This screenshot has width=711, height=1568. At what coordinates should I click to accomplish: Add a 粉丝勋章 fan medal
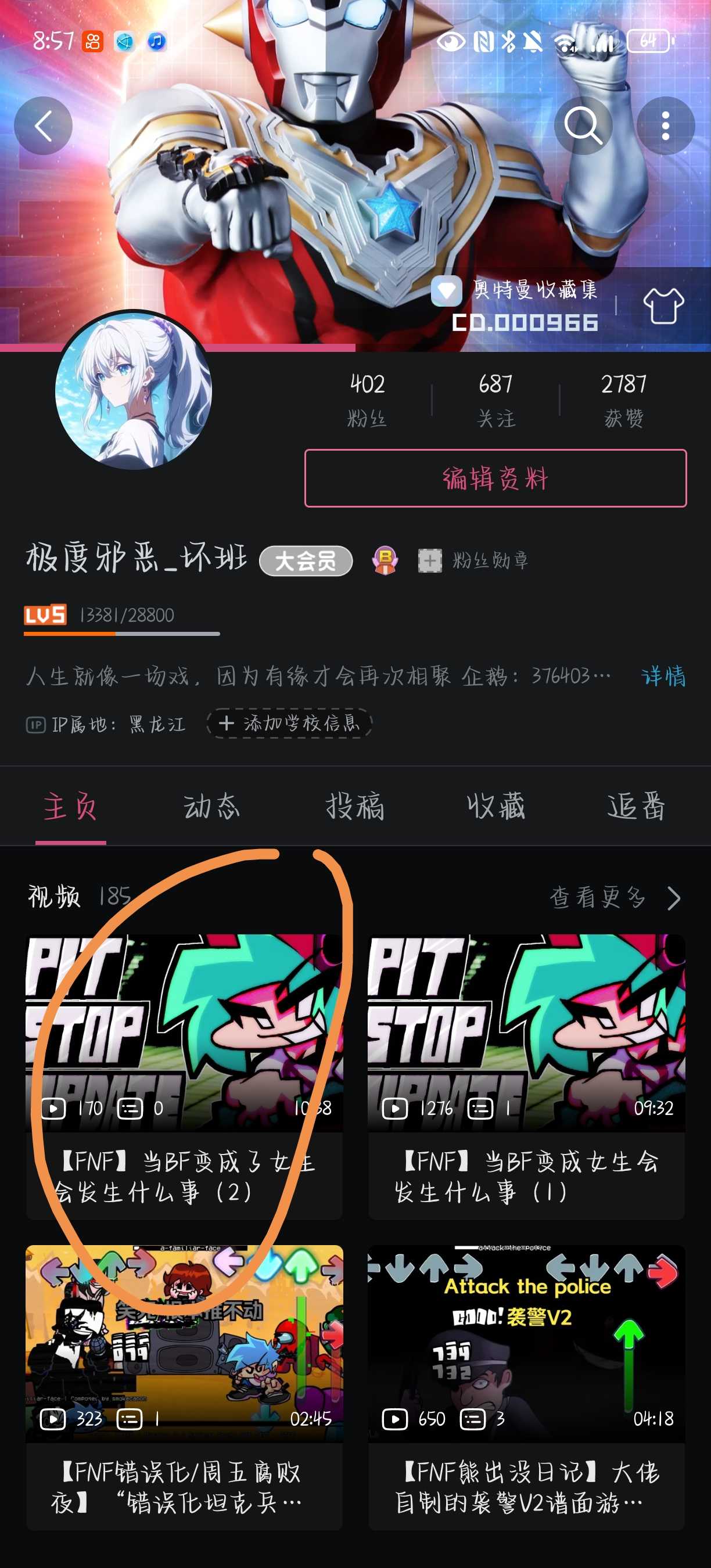(x=473, y=560)
